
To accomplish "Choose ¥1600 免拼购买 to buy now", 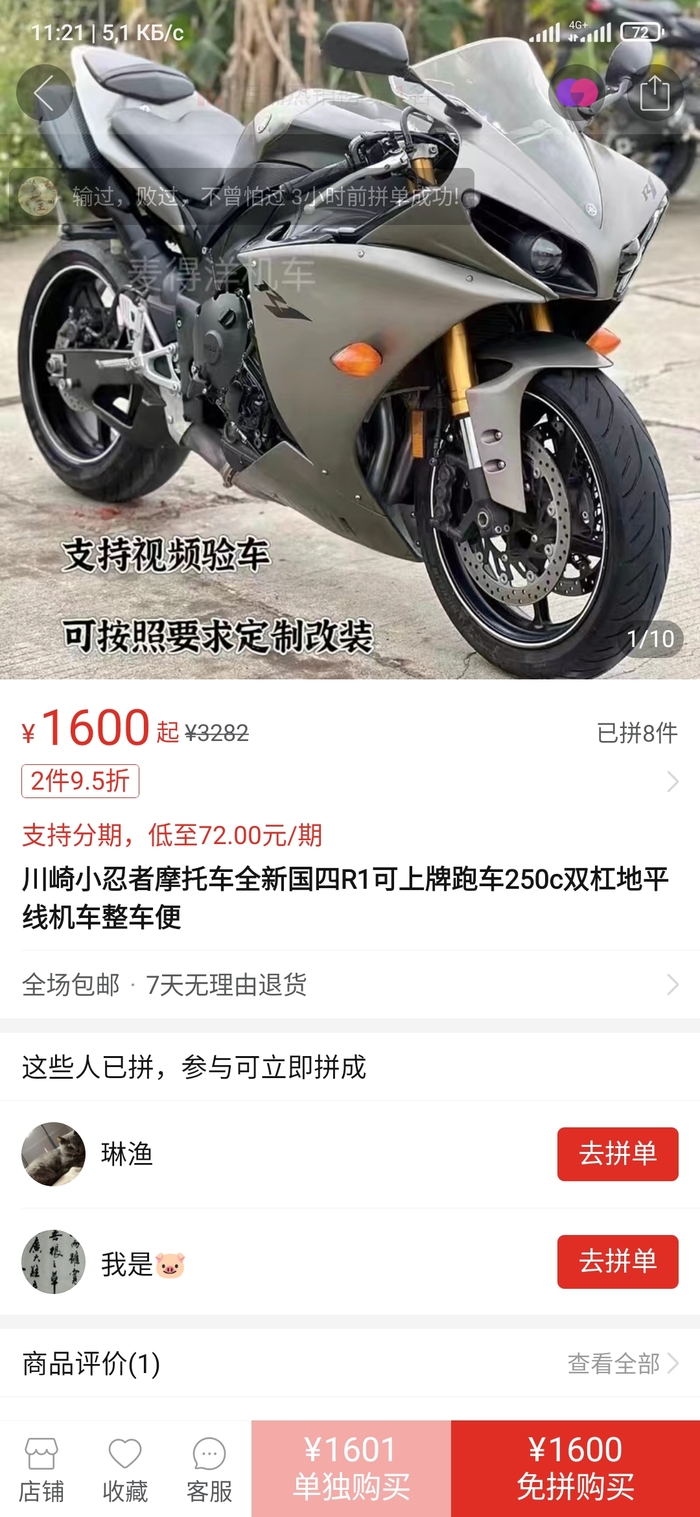I will (x=575, y=1468).
